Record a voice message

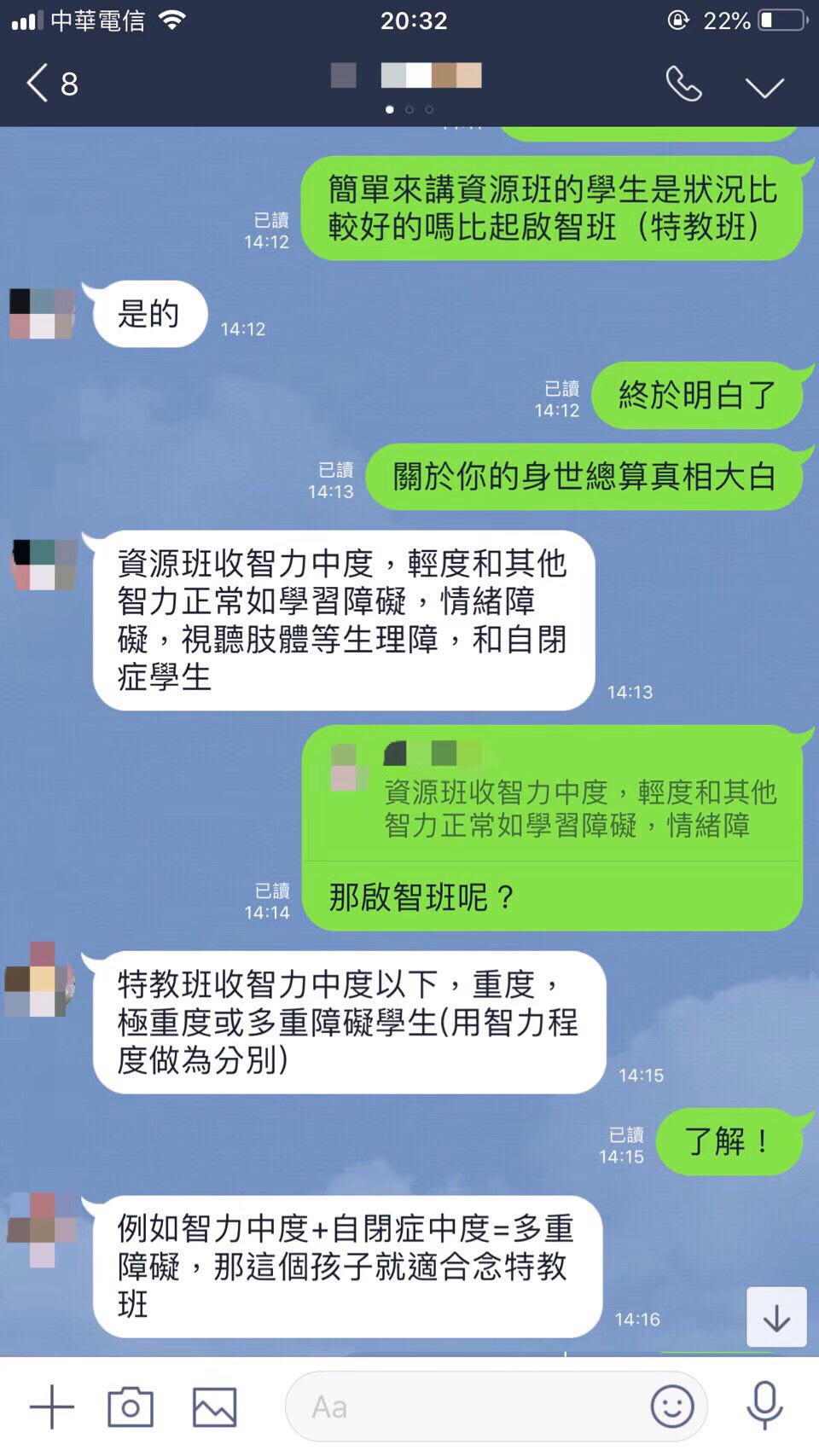pos(764,1407)
